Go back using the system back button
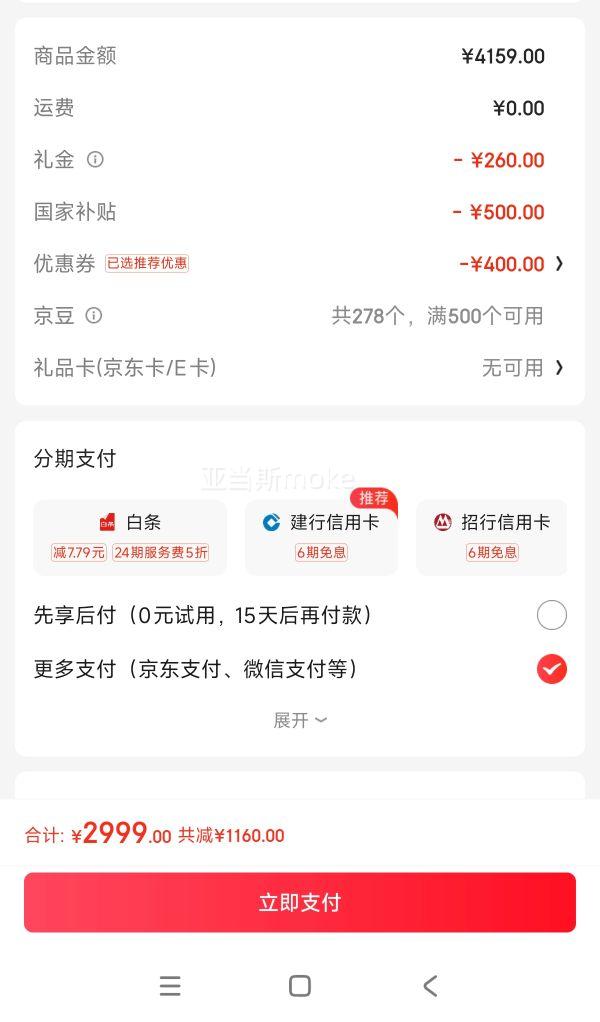The height and width of the screenshot is (1022, 600). click(x=430, y=986)
